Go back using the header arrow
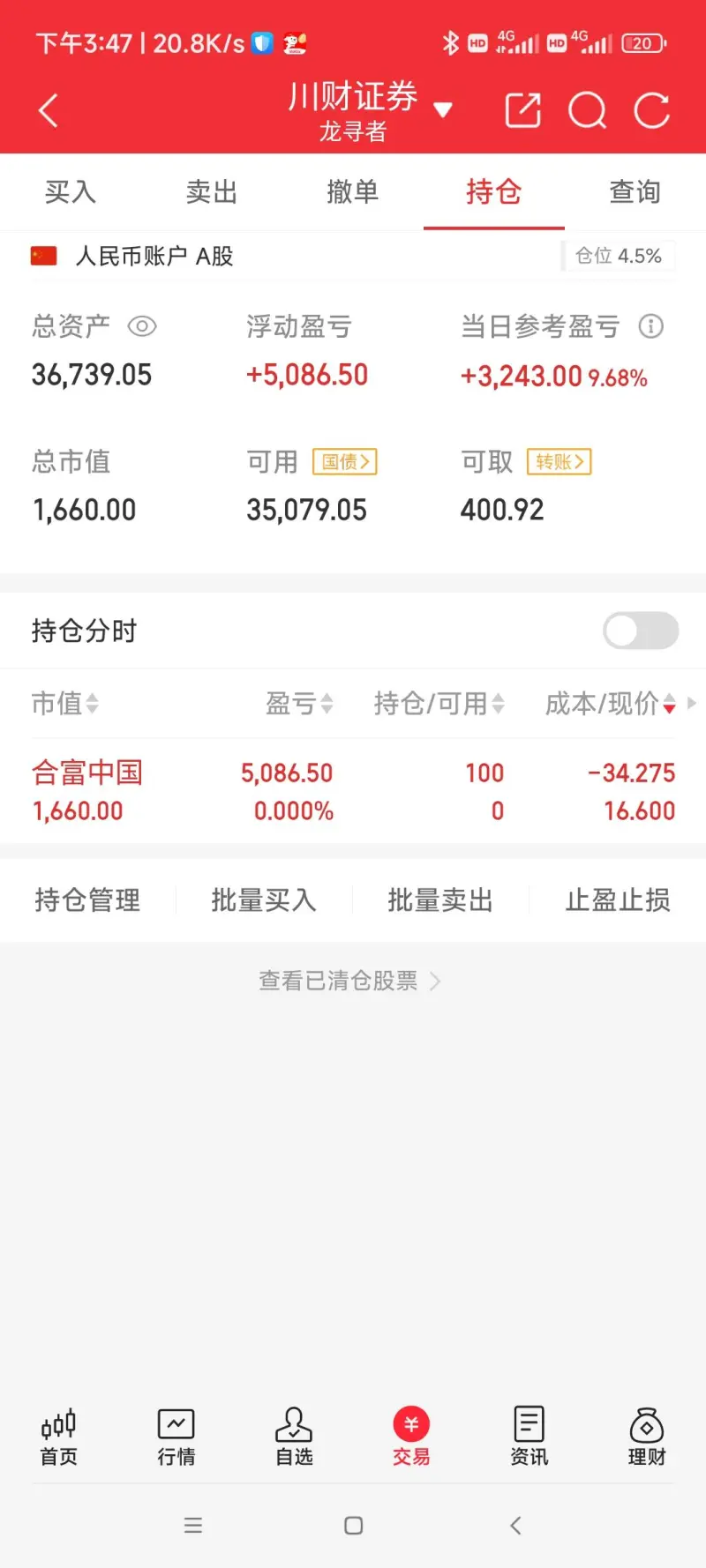 tap(49, 111)
